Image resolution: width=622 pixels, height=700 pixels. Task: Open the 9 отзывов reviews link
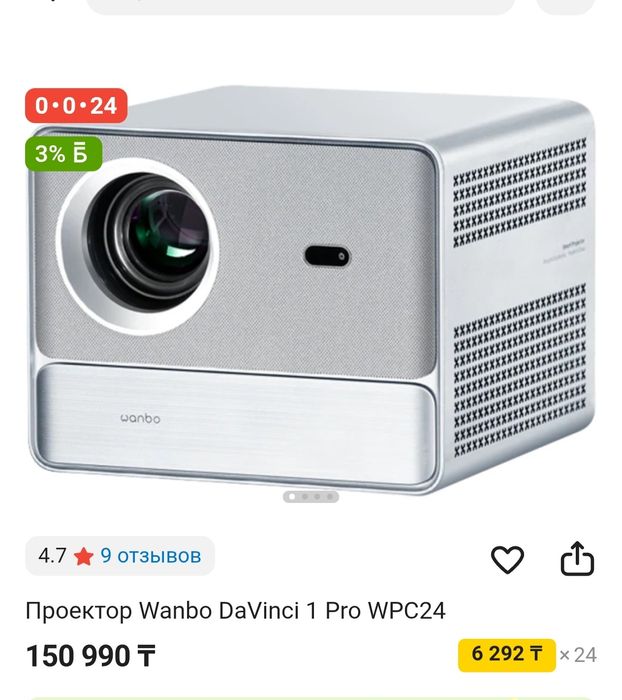click(x=150, y=555)
